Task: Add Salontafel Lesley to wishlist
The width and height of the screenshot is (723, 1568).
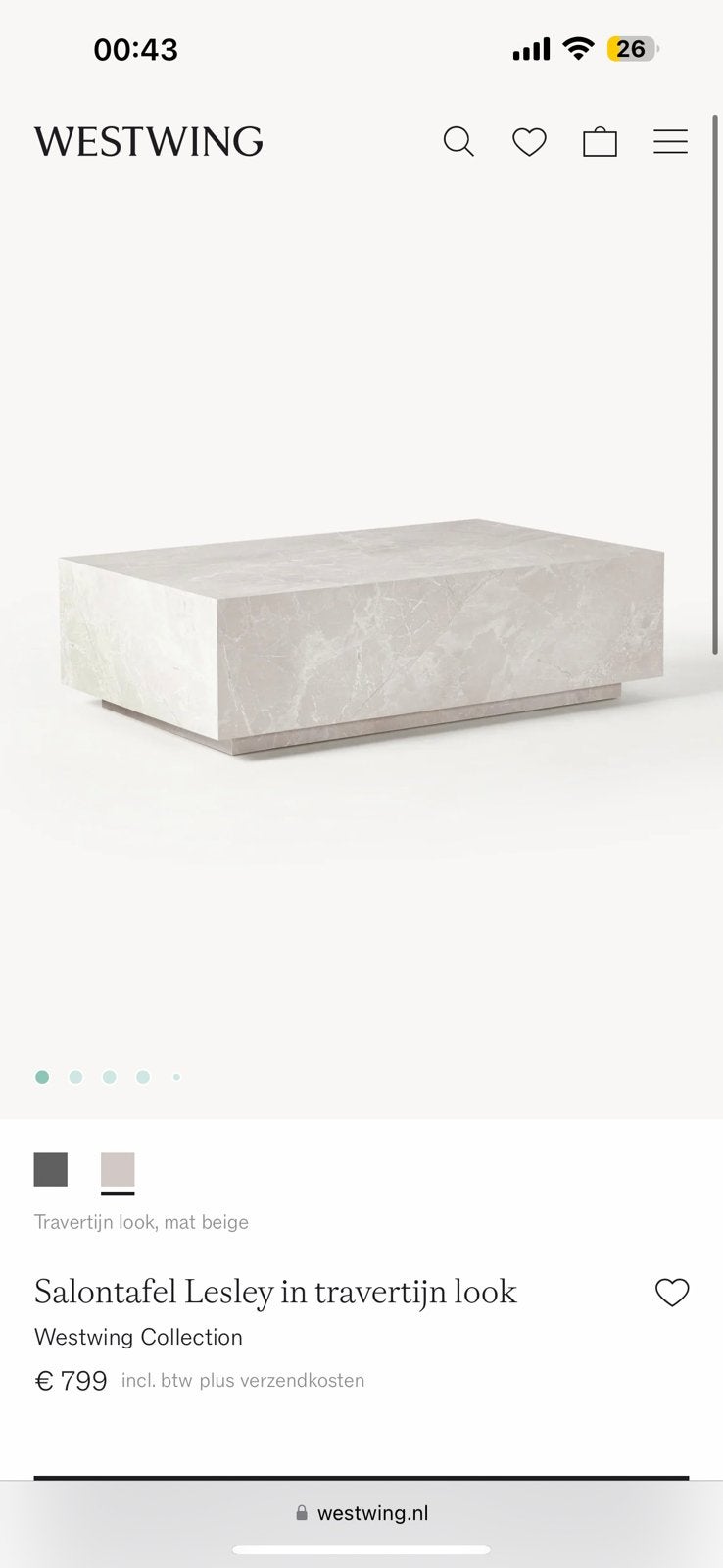Action: pos(672,1293)
